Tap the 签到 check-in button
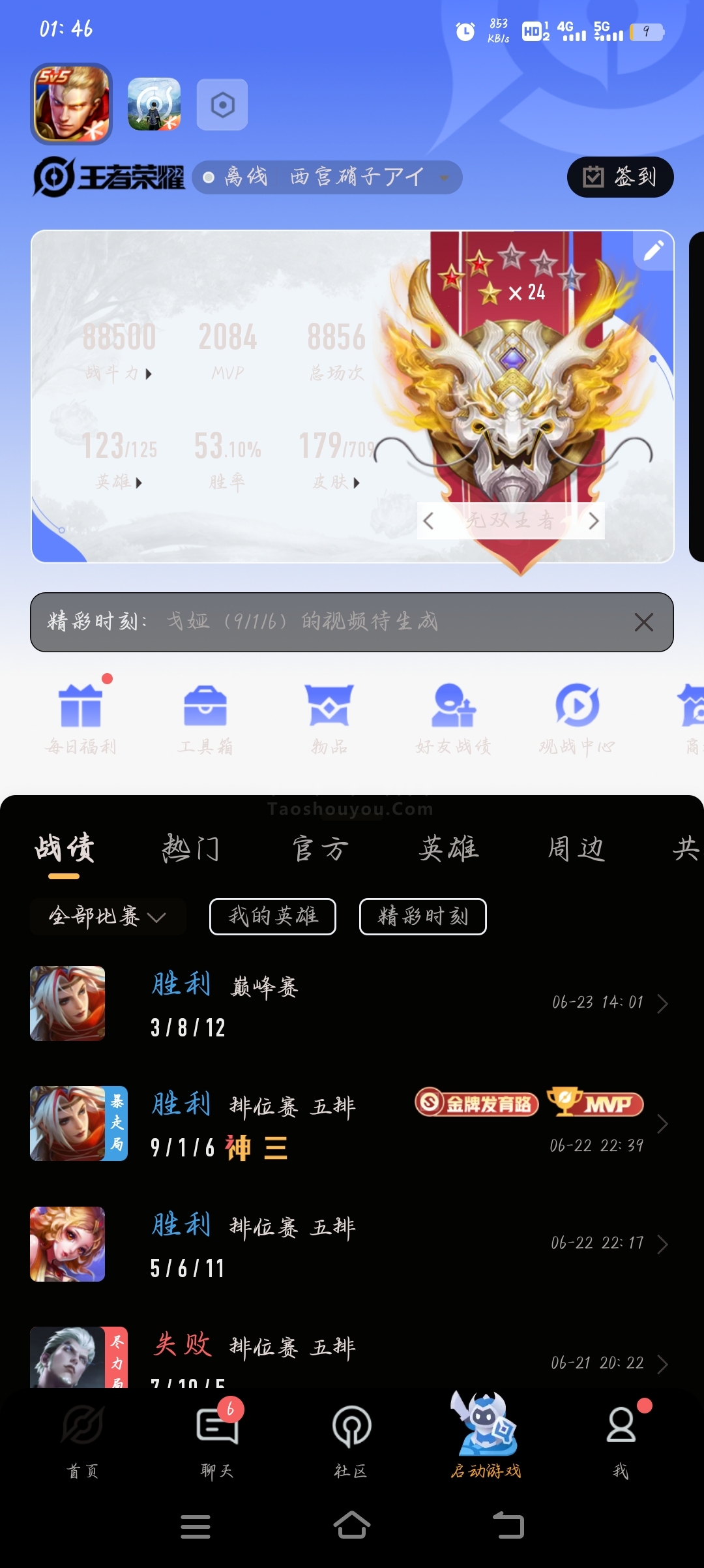 (x=620, y=177)
